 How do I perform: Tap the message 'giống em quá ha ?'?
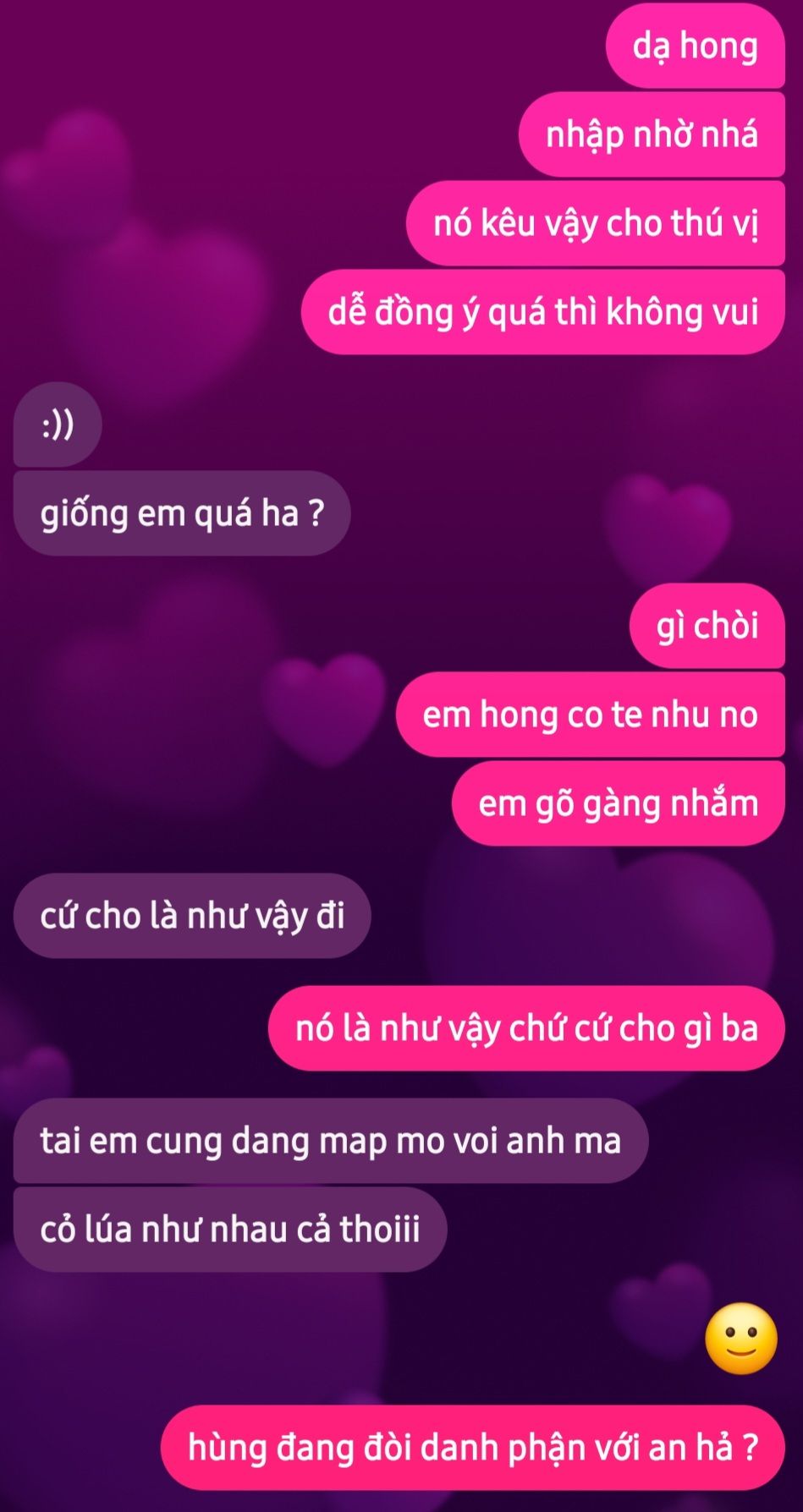[182, 513]
